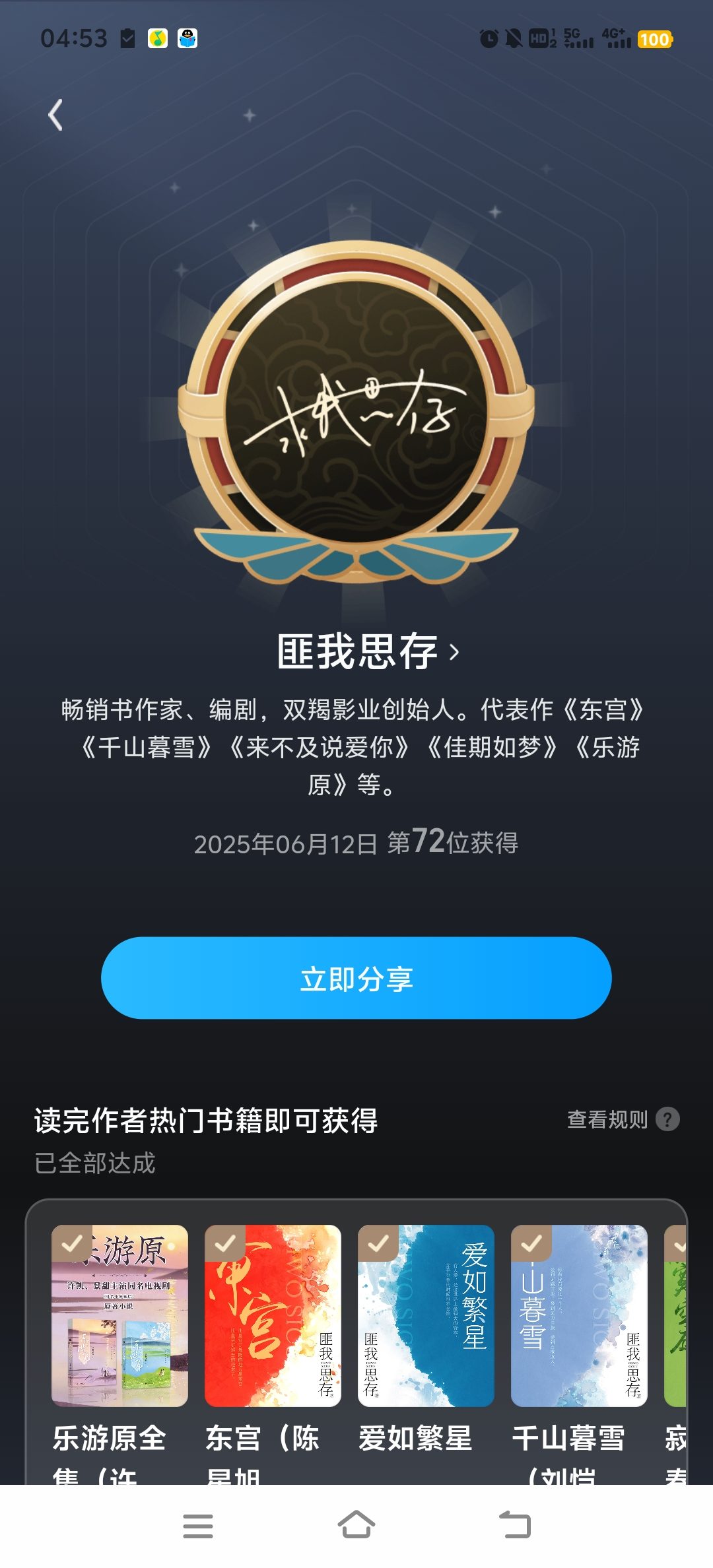Go back using the top-left arrow
The height and width of the screenshot is (1568, 713).
click(56, 115)
